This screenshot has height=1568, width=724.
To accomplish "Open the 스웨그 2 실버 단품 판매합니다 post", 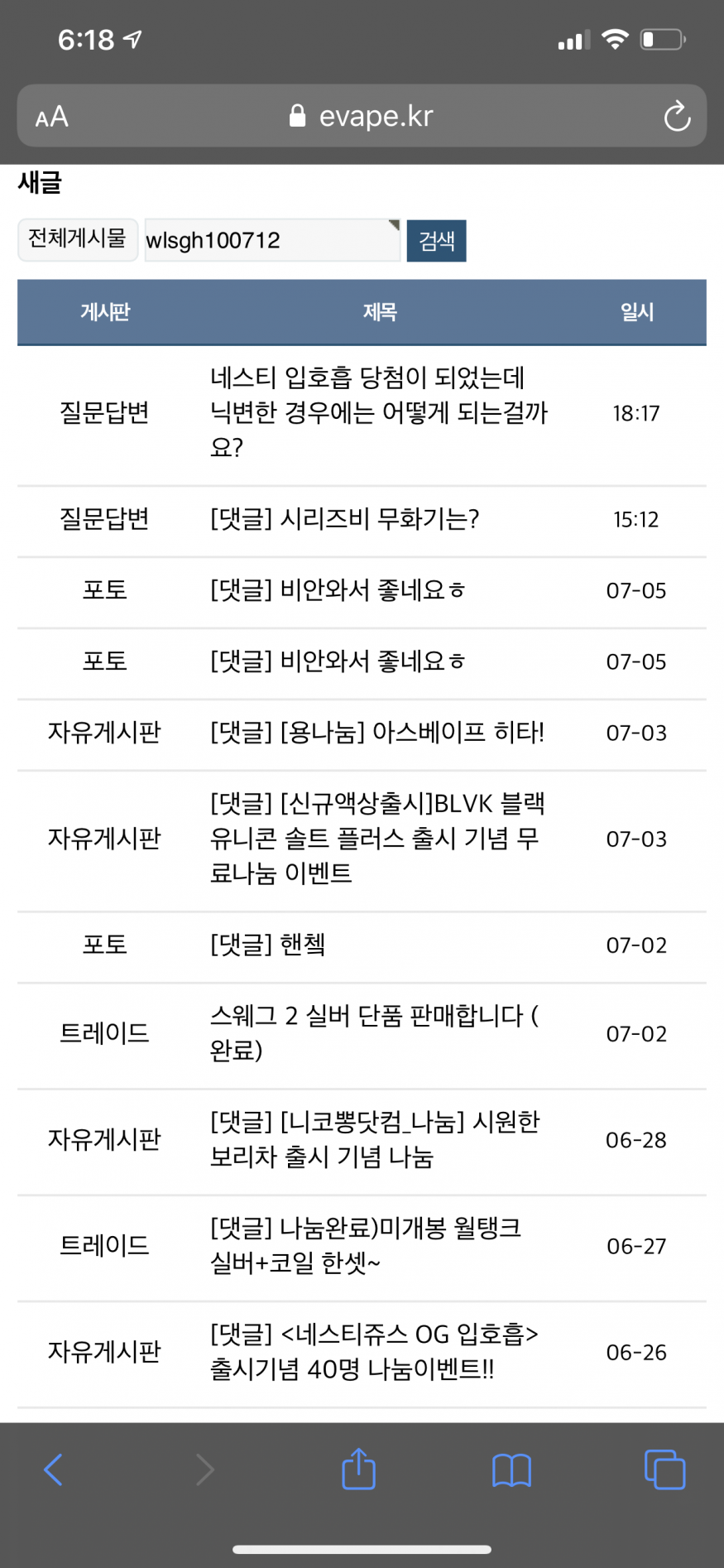I will [x=374, y=1033].
